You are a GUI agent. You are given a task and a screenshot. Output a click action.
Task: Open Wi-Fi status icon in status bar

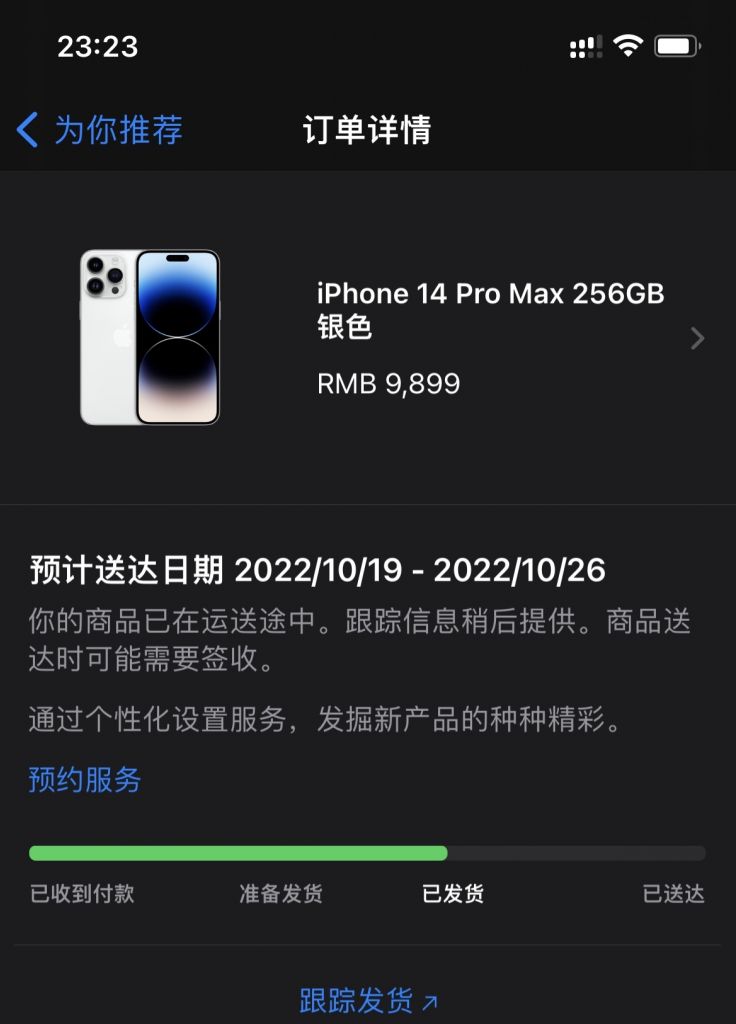click(628, 44)
